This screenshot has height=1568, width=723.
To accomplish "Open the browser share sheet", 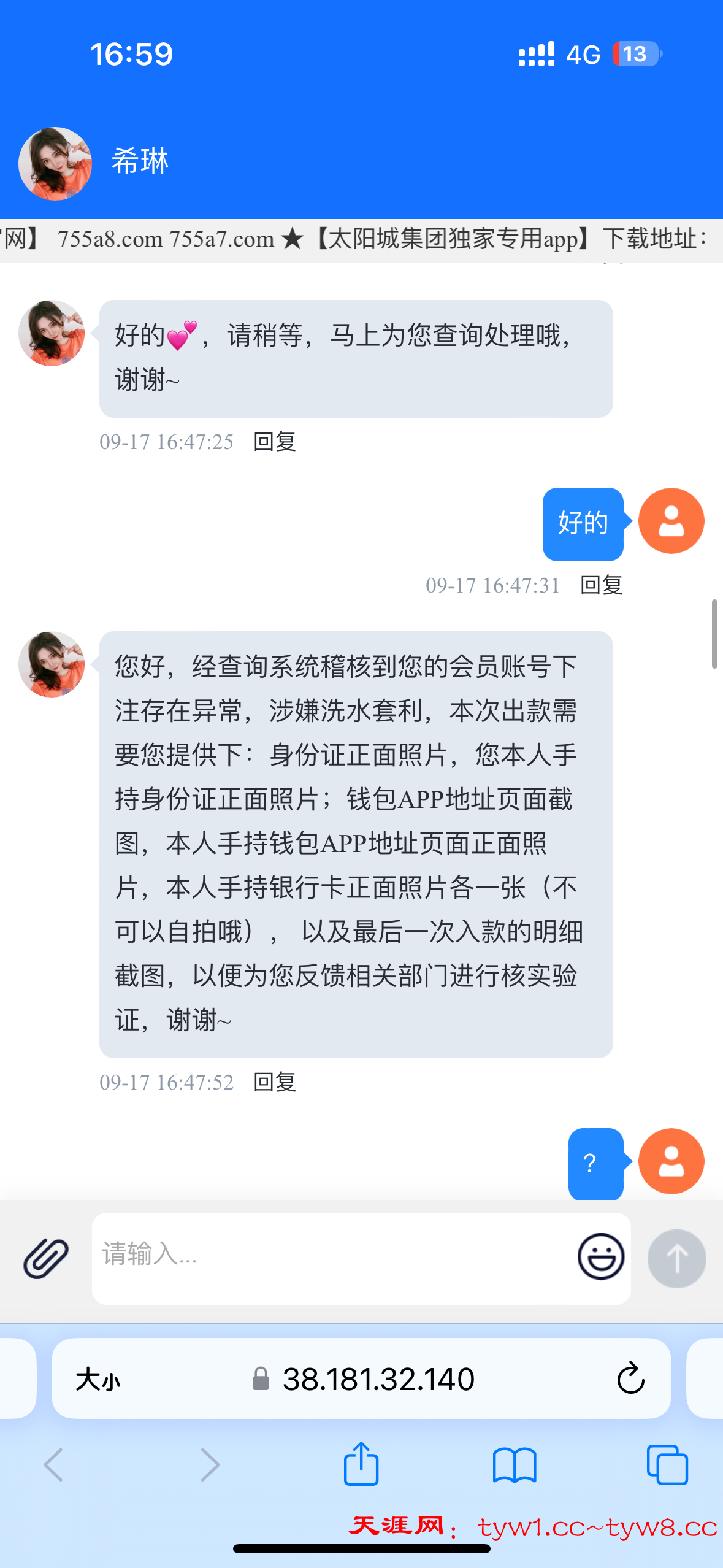I will (x=361, y=1464).
